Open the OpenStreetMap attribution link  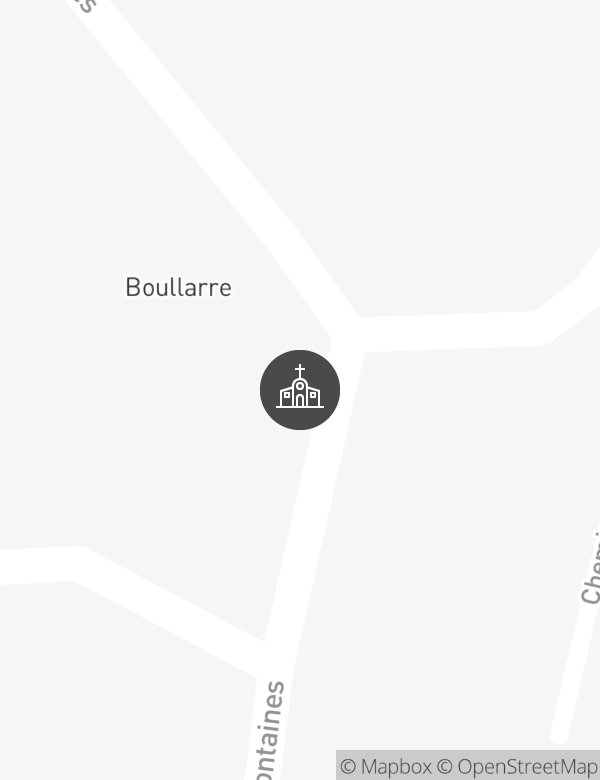coord(517,767)
